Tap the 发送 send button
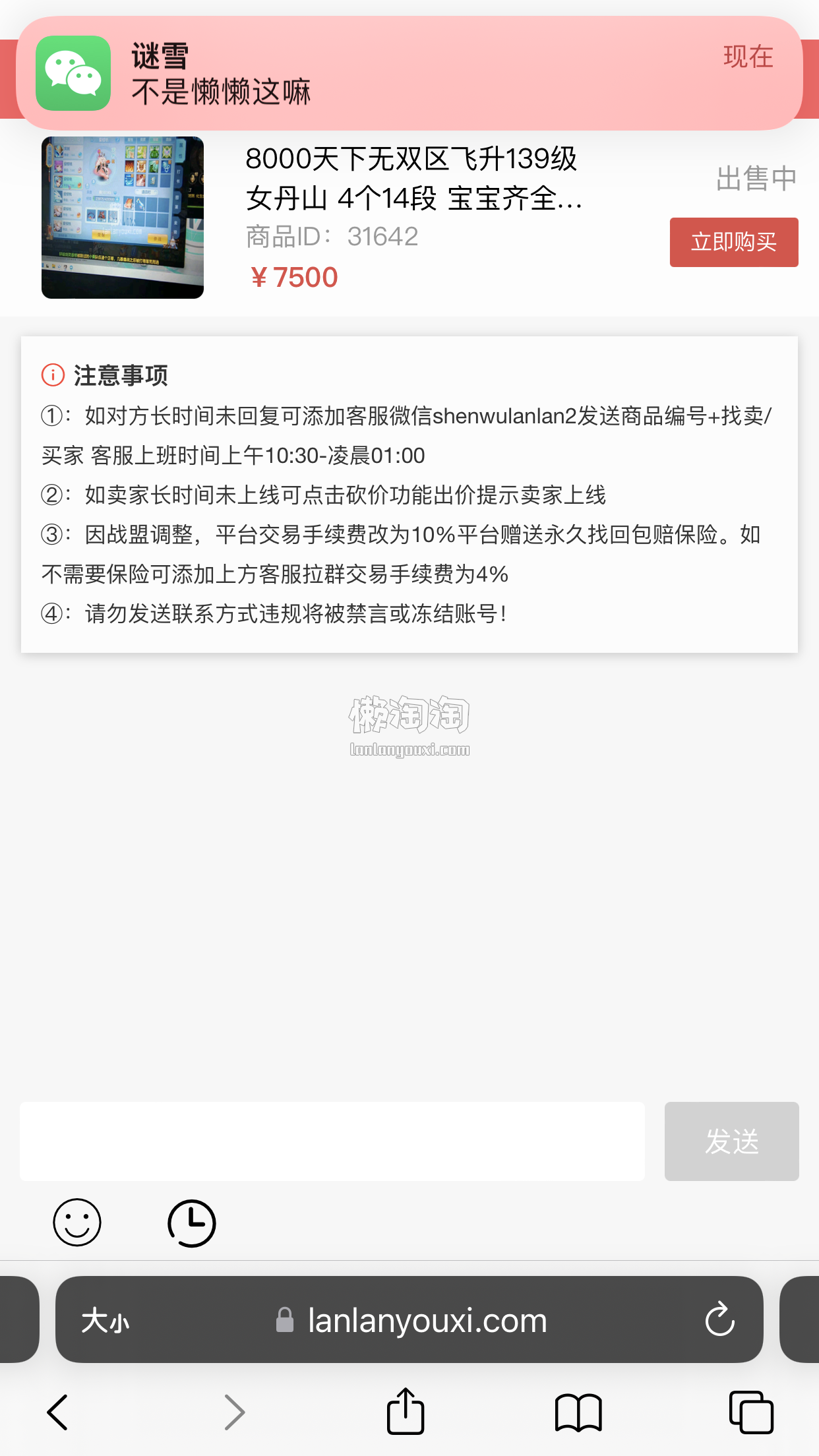The height and width of the screenshot is (1456, 819). coord(731,1141)
